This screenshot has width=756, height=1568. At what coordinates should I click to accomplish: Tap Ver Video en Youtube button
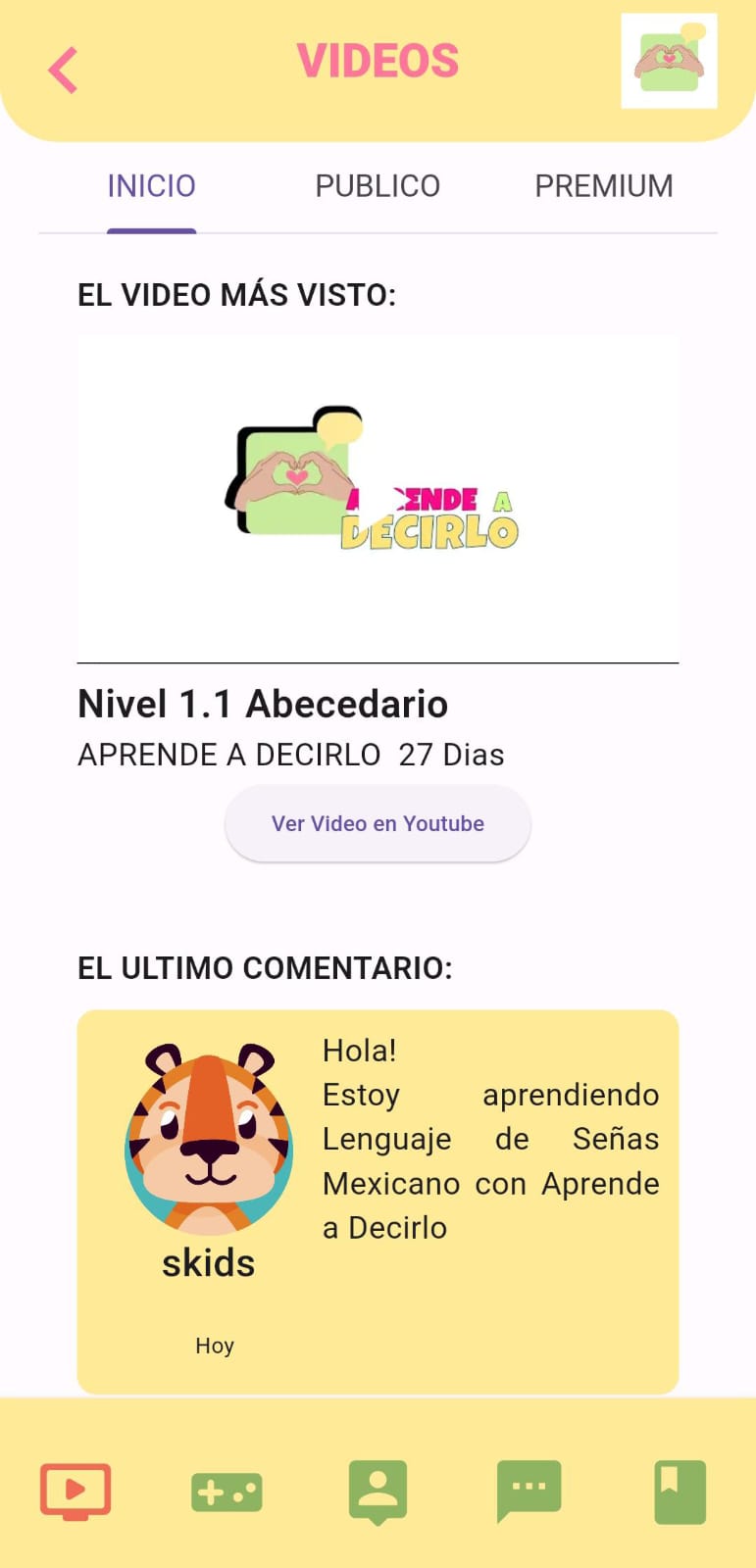(x=378, y=823)
